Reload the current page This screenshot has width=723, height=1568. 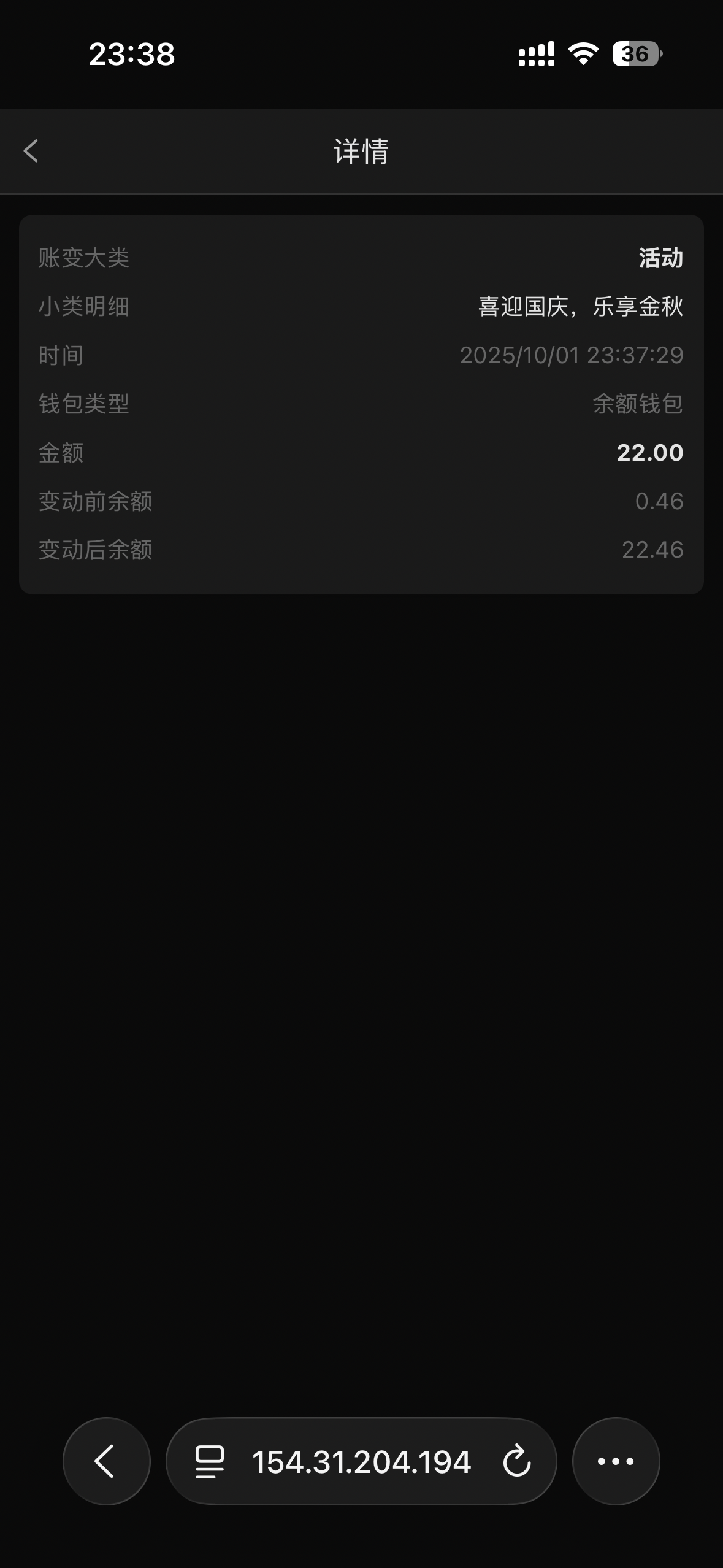point(516,1461)
